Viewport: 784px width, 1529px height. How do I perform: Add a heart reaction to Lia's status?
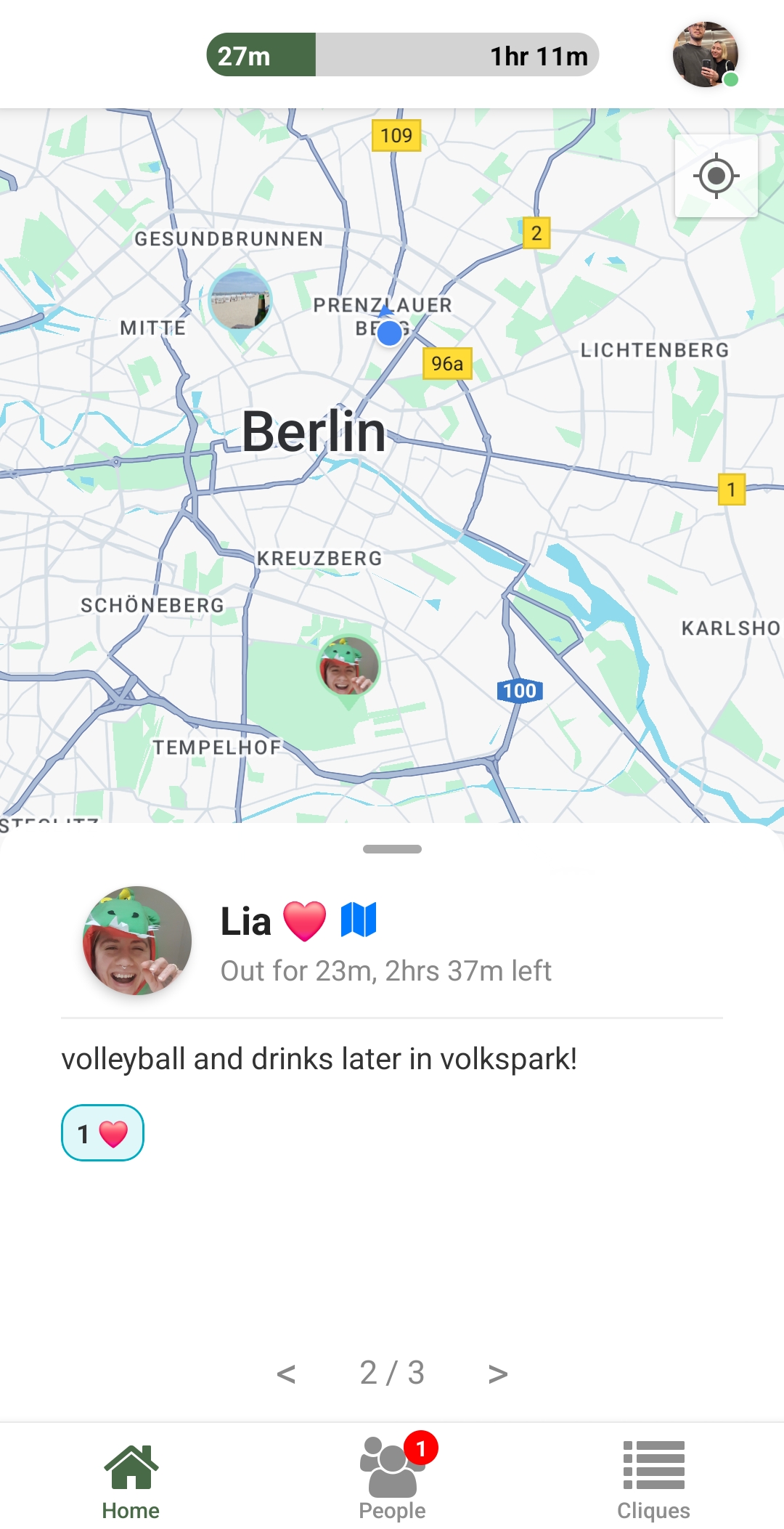pos(102,1133)
